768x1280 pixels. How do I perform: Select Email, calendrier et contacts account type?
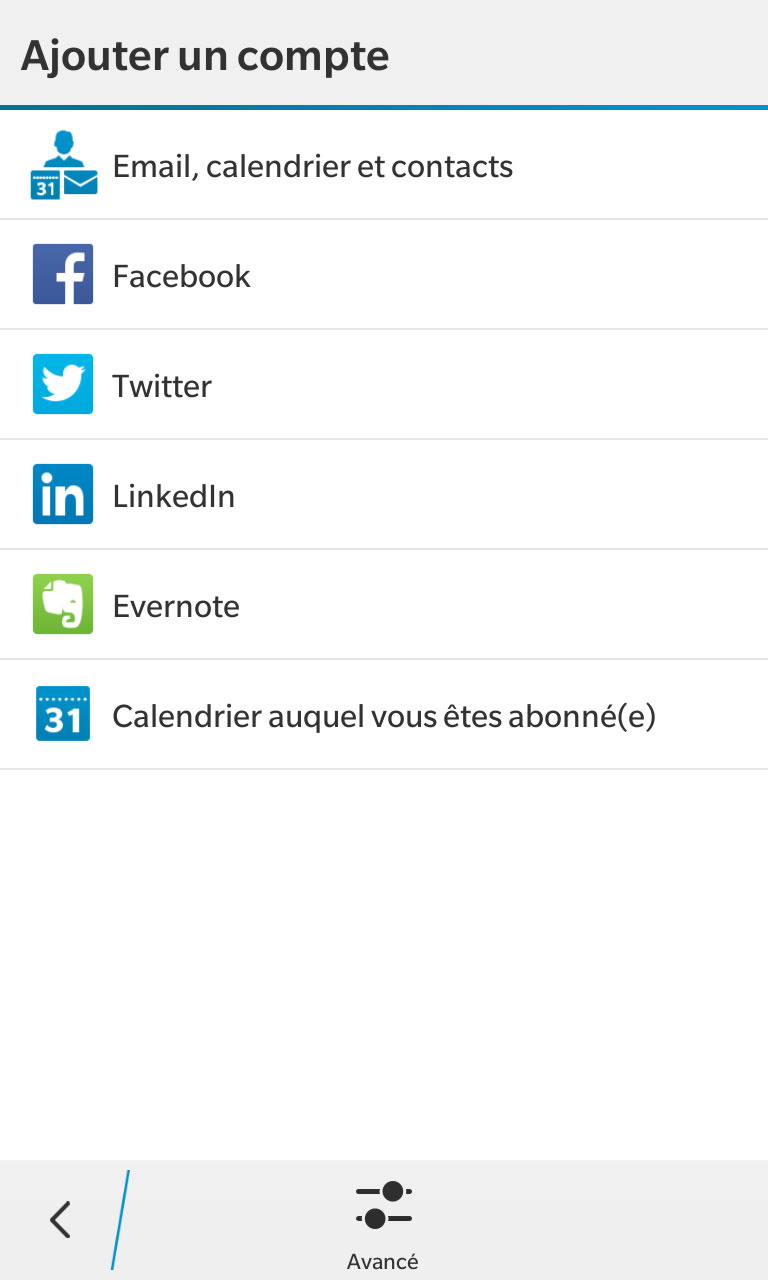[x=384, y=165]
